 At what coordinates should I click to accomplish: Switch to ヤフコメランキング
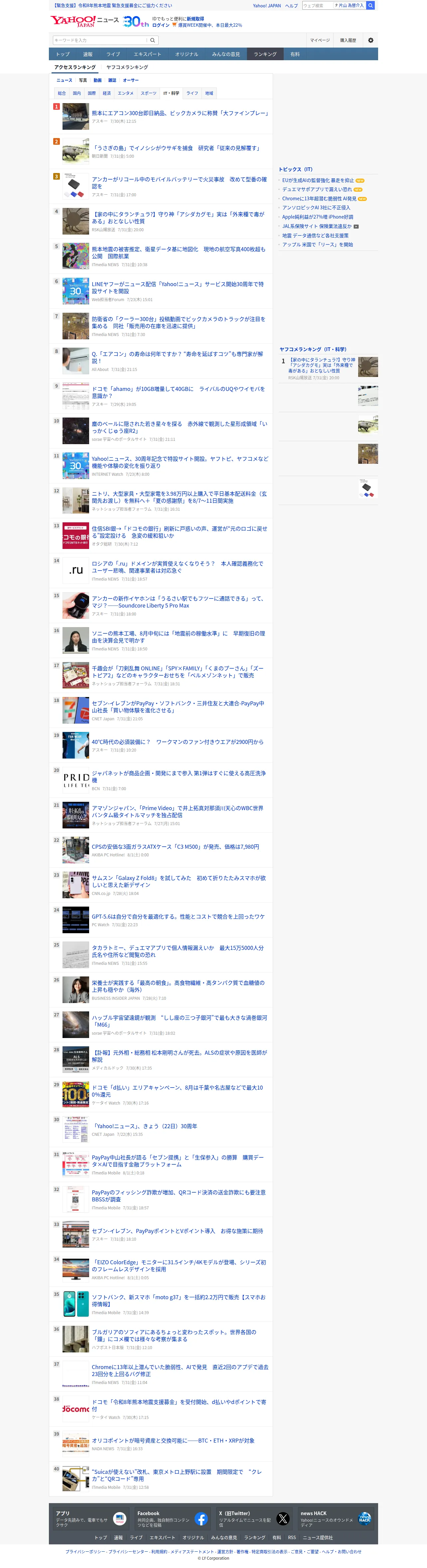pos(127,68)
